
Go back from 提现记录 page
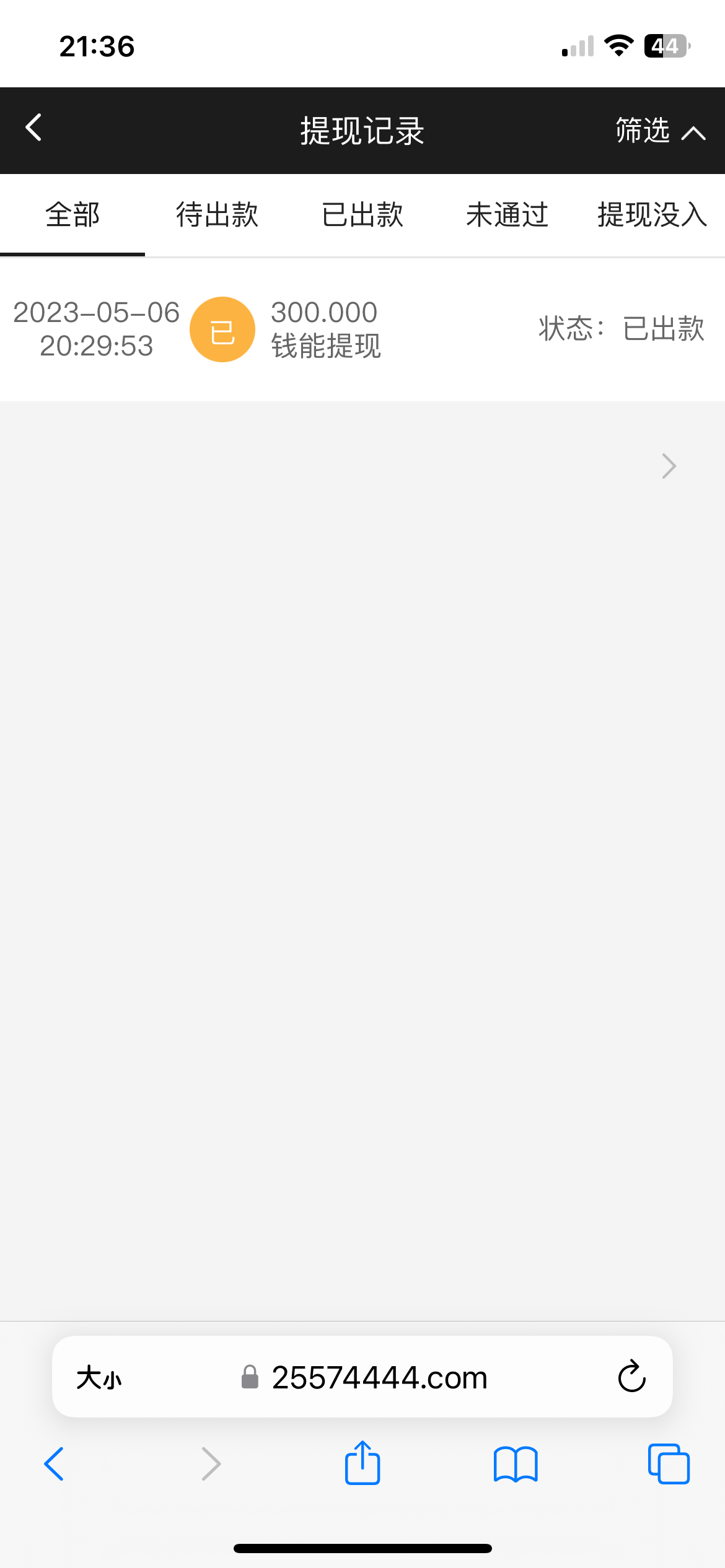(34, 128)
